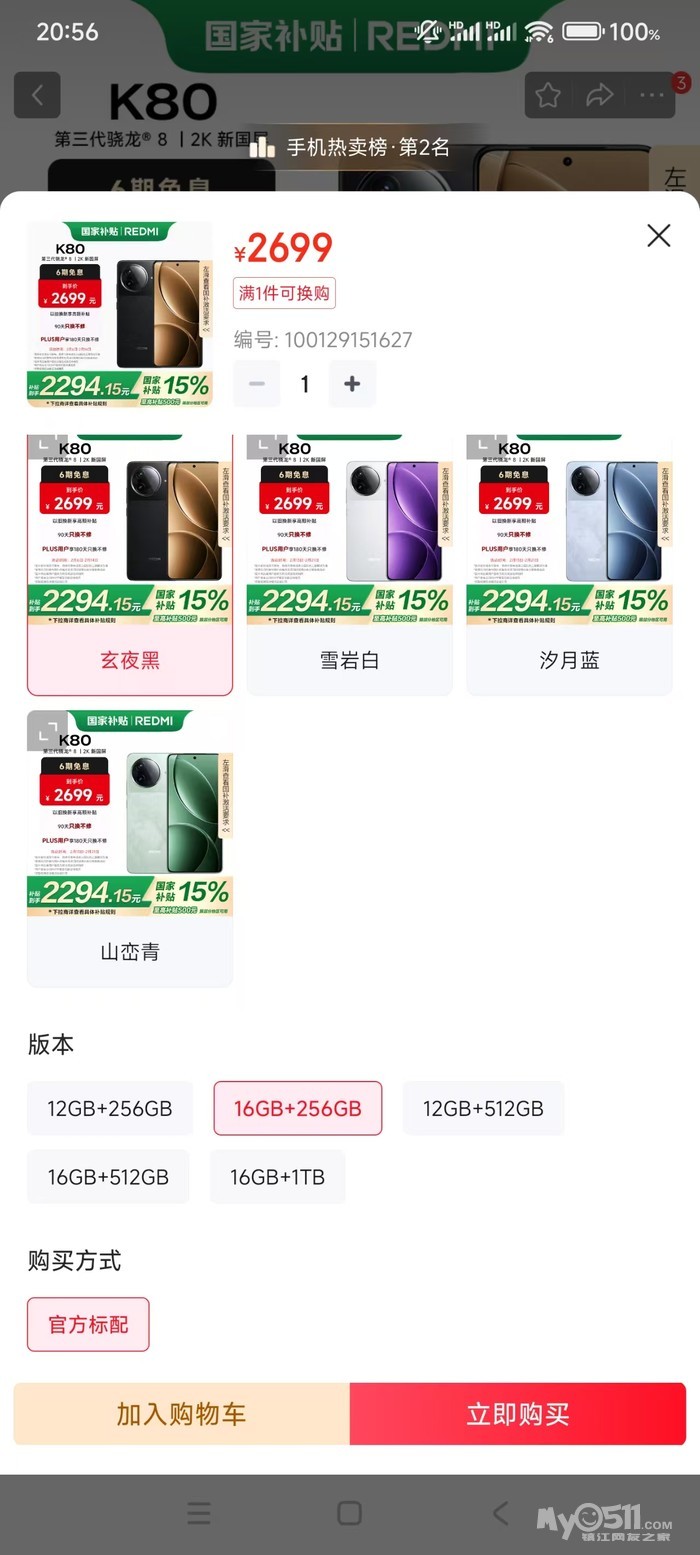700x1555 pixels.
Task: Close the product options sheet
Action: pos(658,236)
